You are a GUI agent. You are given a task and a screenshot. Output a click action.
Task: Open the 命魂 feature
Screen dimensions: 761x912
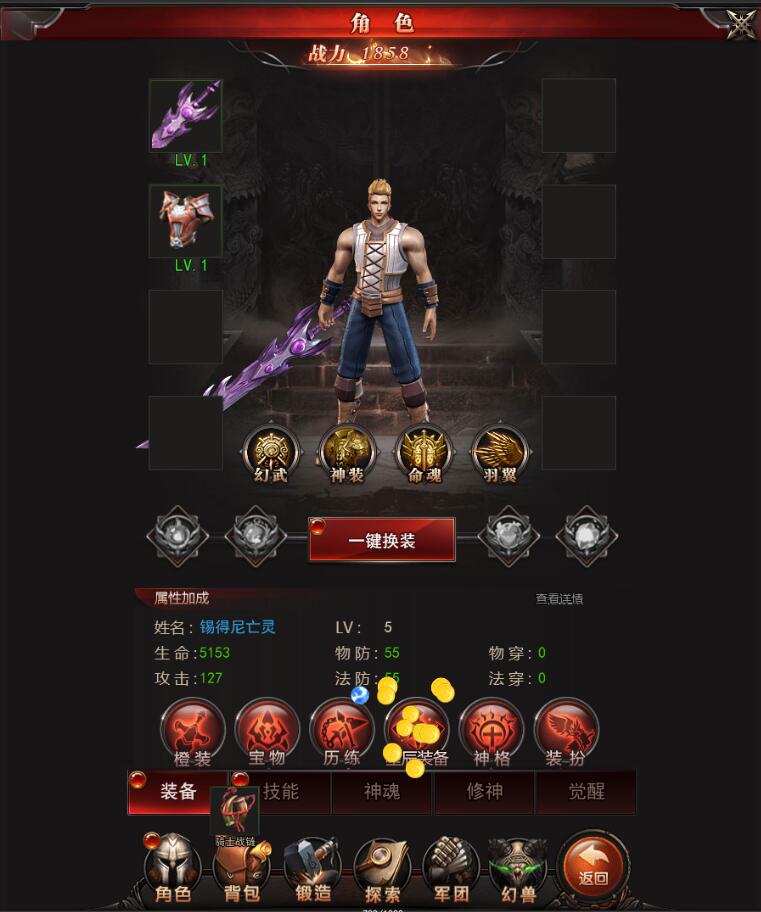[424, 454]
